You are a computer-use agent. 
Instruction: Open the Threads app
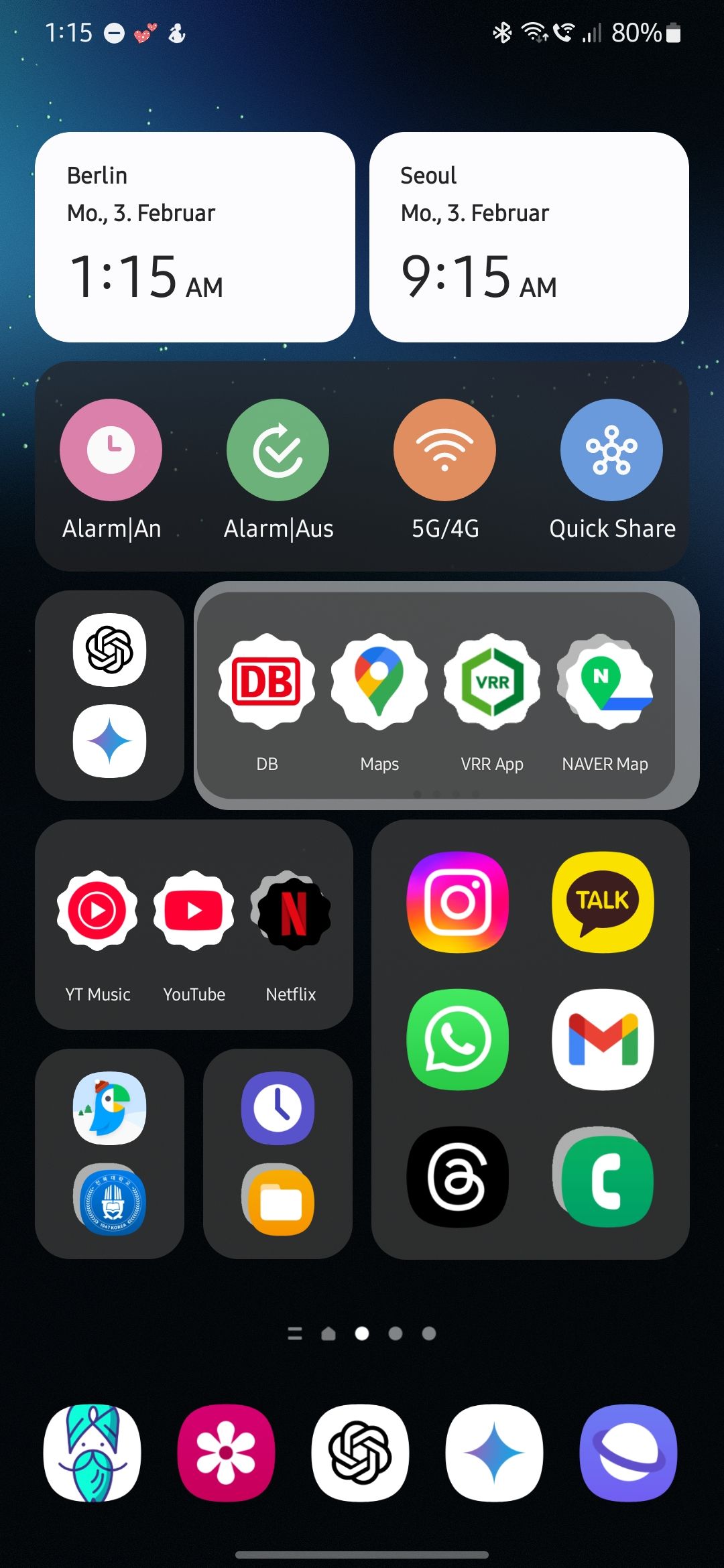[458, 1179]
